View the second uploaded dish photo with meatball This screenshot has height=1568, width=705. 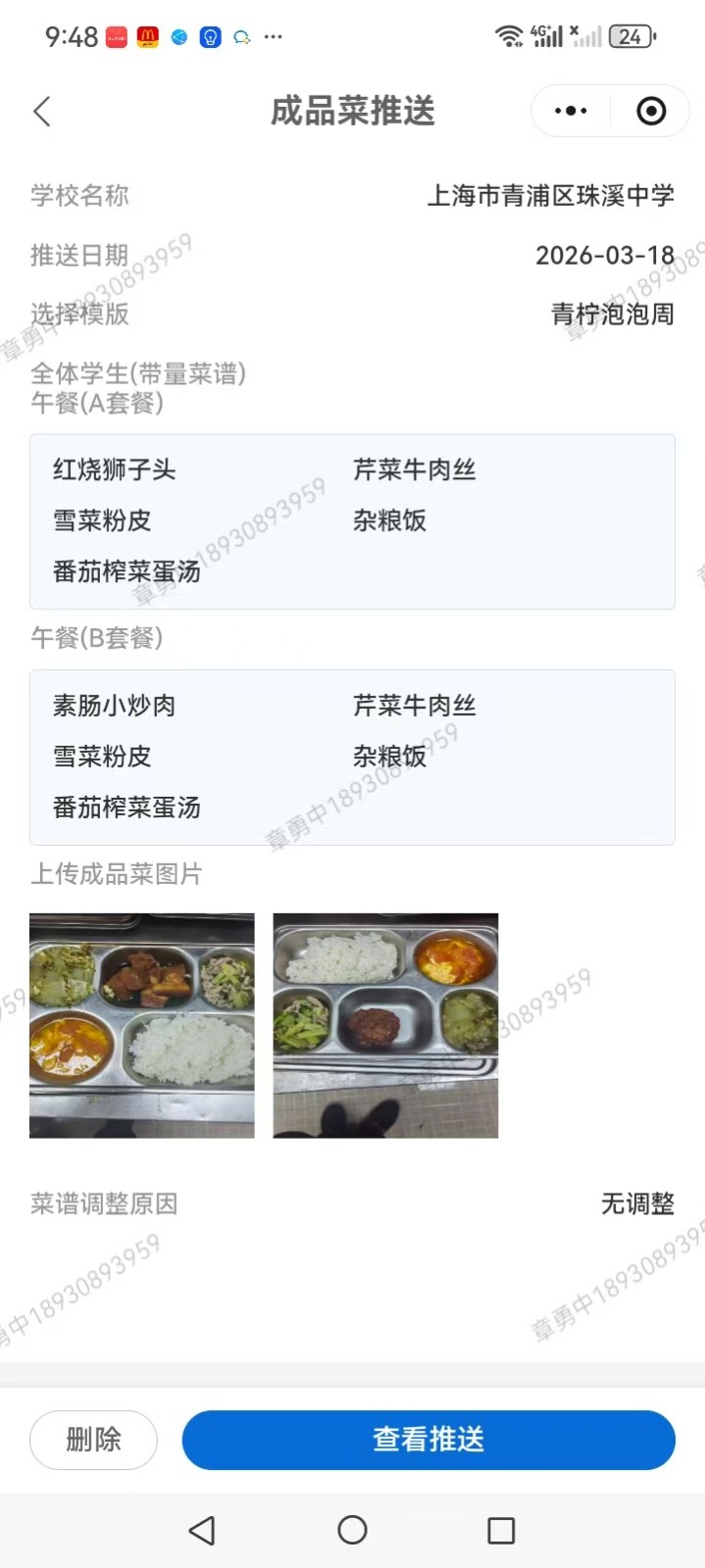click(x=385, y=1025)
